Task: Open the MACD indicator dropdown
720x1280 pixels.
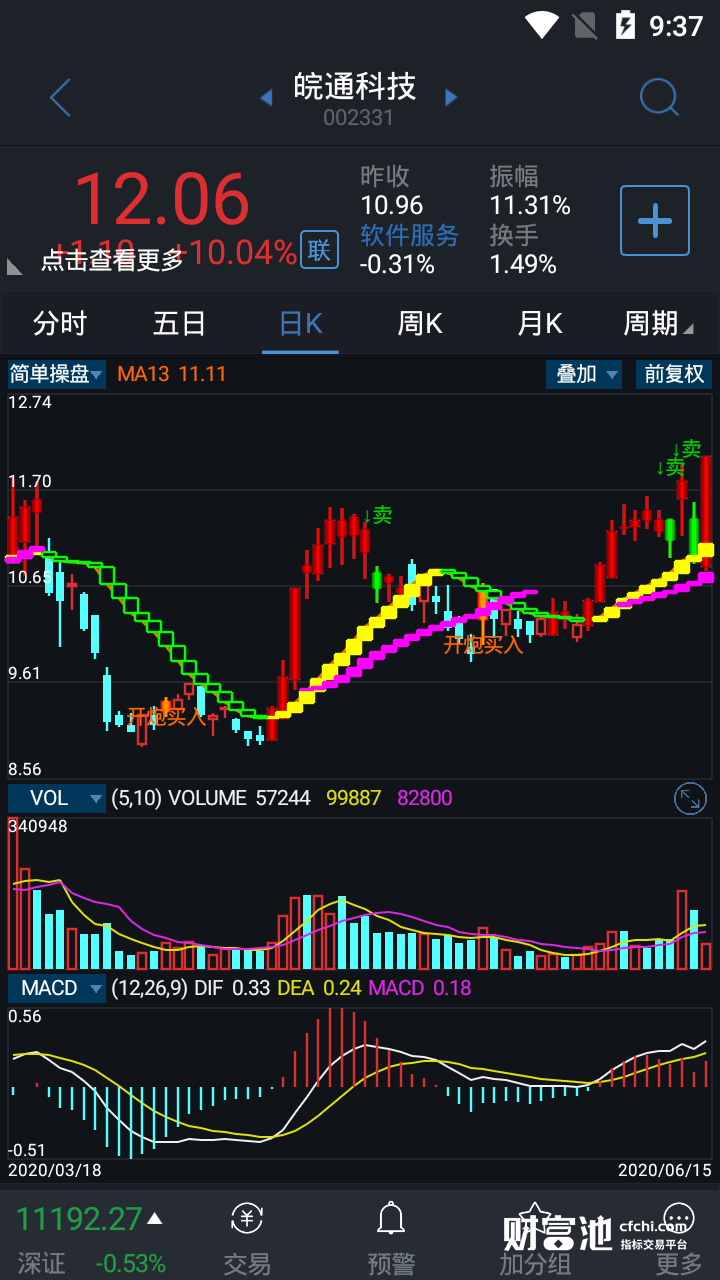Action: [x=57, y=988]
